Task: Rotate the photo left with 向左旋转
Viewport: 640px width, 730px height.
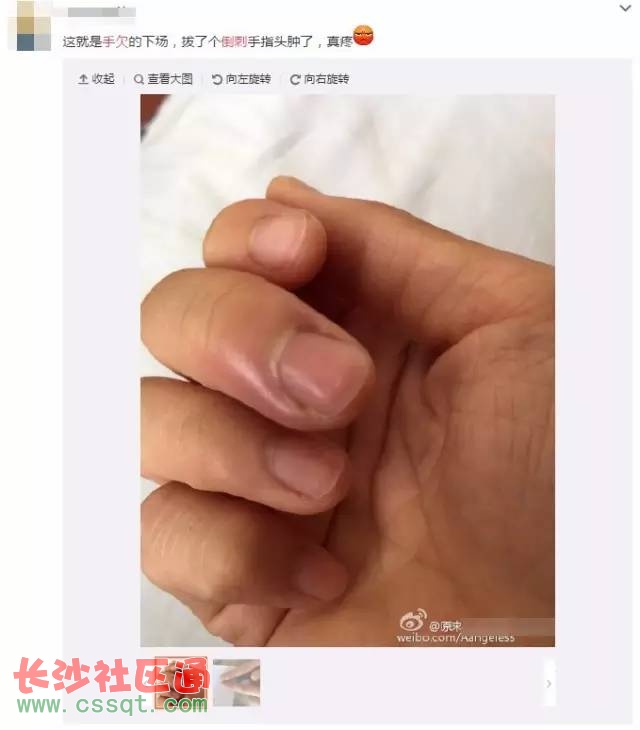Action: coord(241,79)
